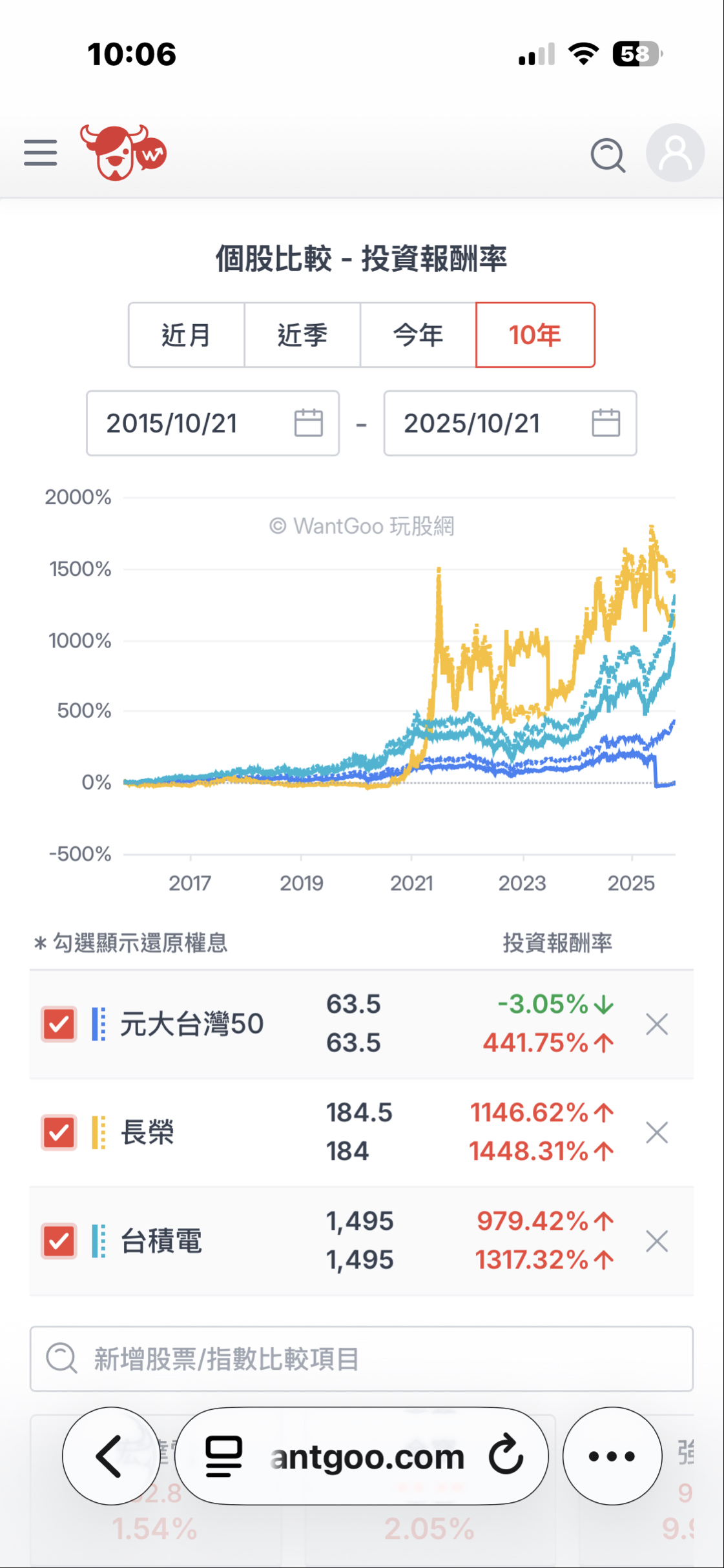Remove 台積電 from comparison
The height and width of the screenshot is (1568, 724).
coord(657,1241)
